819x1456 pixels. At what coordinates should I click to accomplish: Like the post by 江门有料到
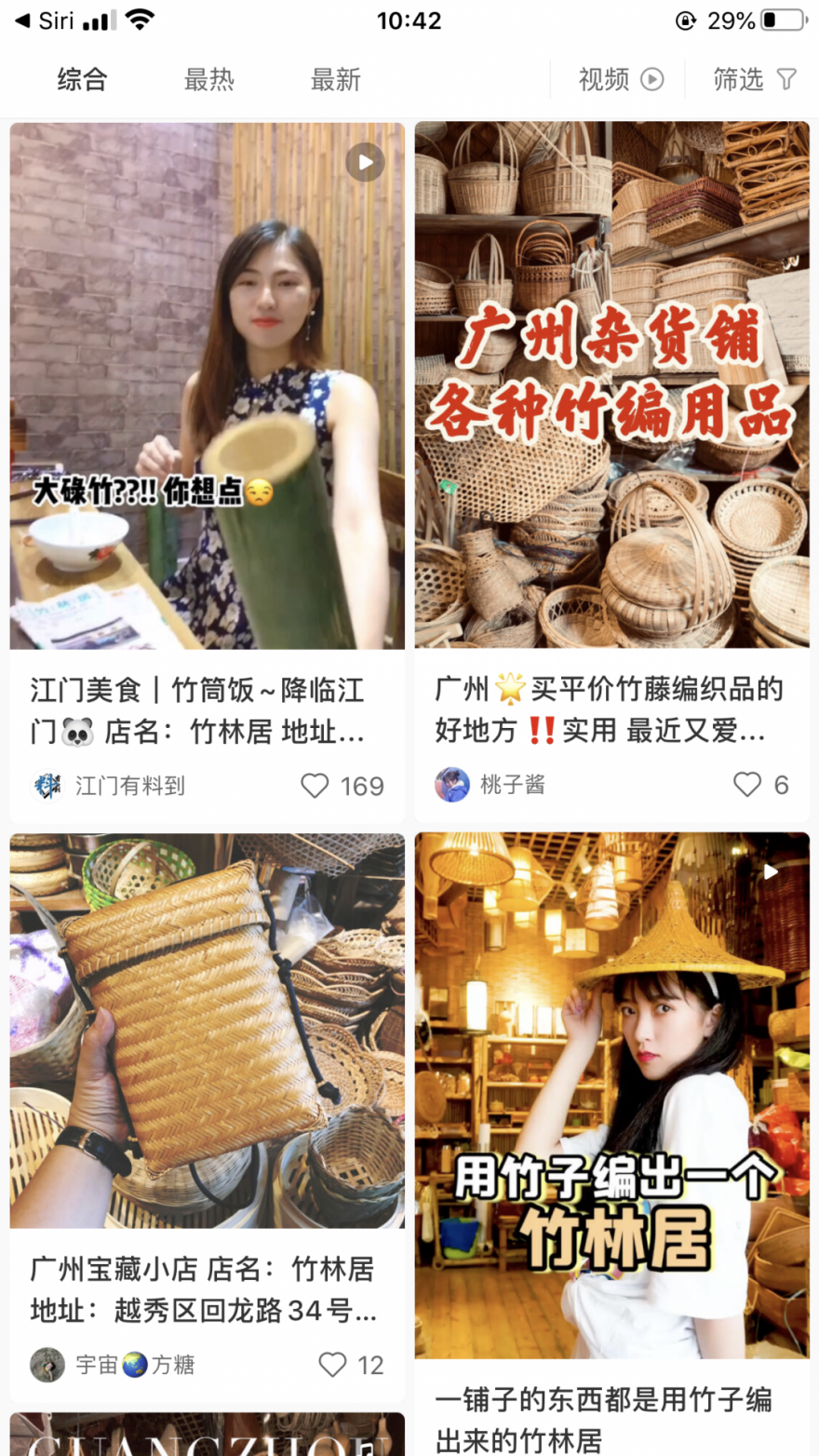(x=316, y=786)
